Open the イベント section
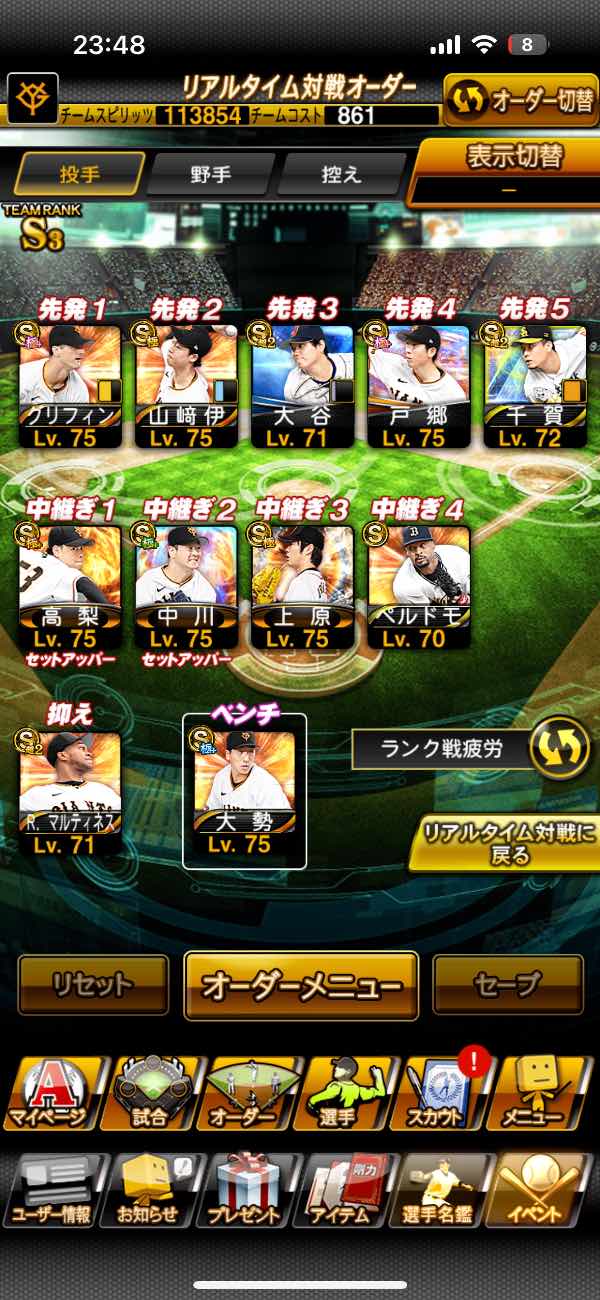 point(540,1190)
